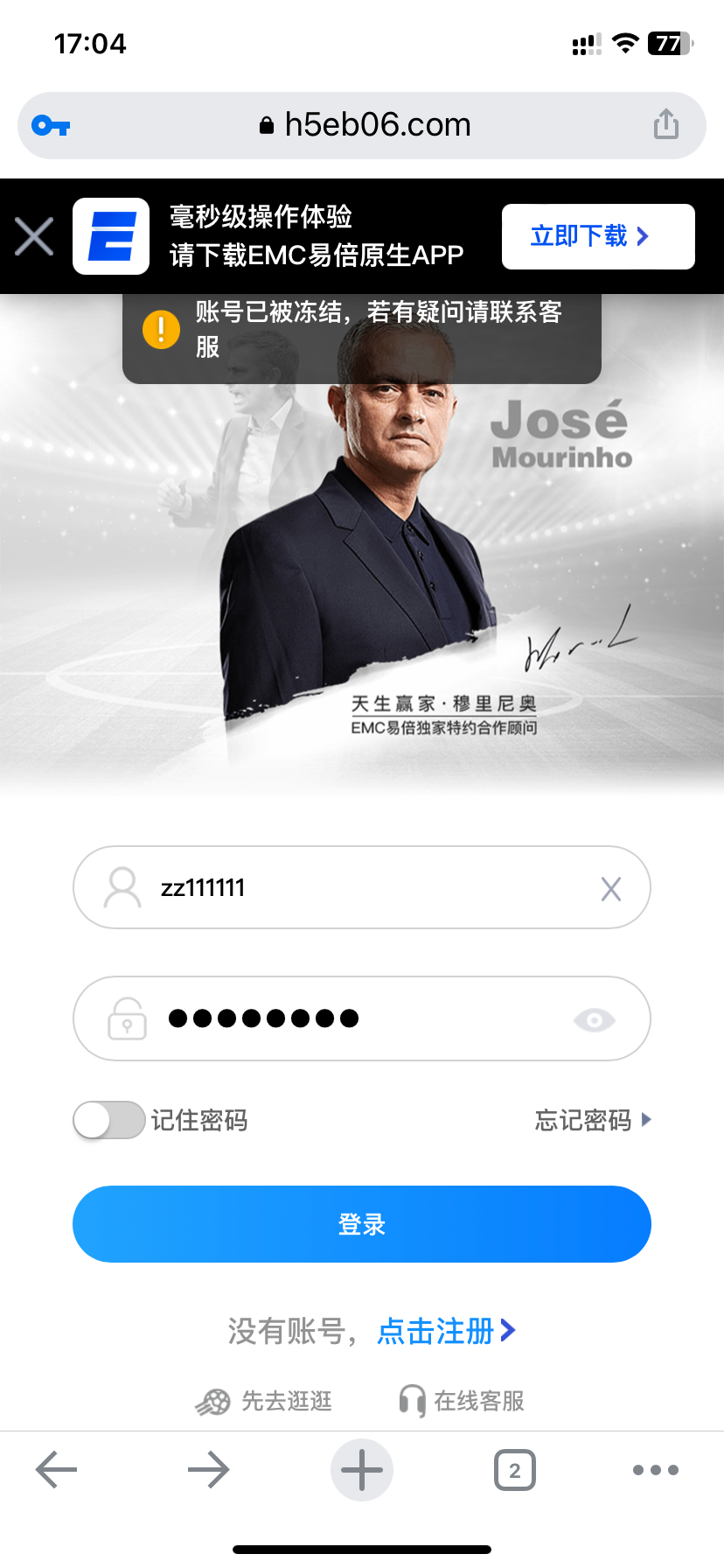Open saved passwords key icon
This screenshot has width=724, height=1568.
pos(51,126)
